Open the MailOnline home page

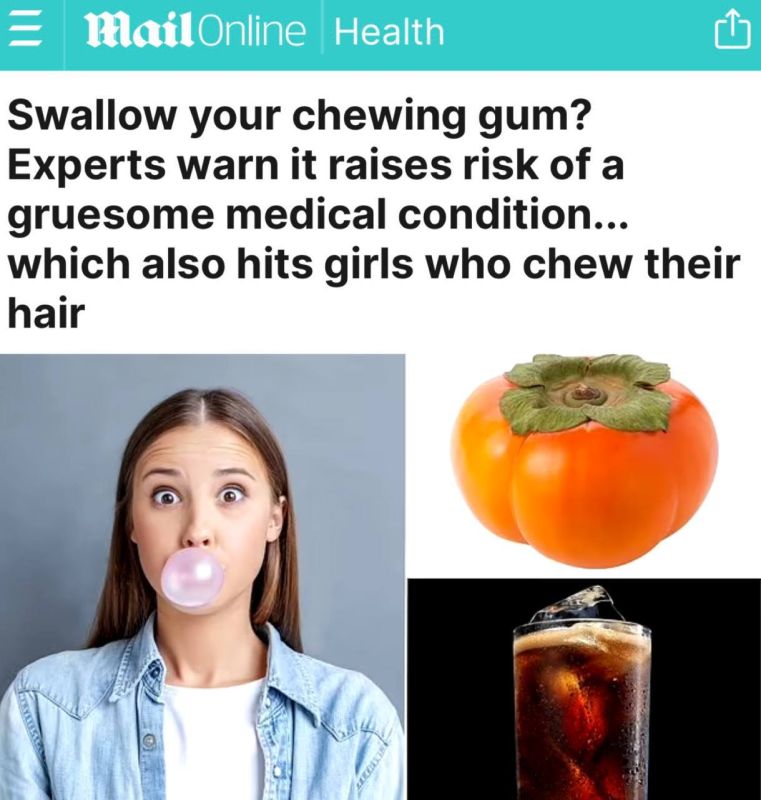click(x=195, y=32)
